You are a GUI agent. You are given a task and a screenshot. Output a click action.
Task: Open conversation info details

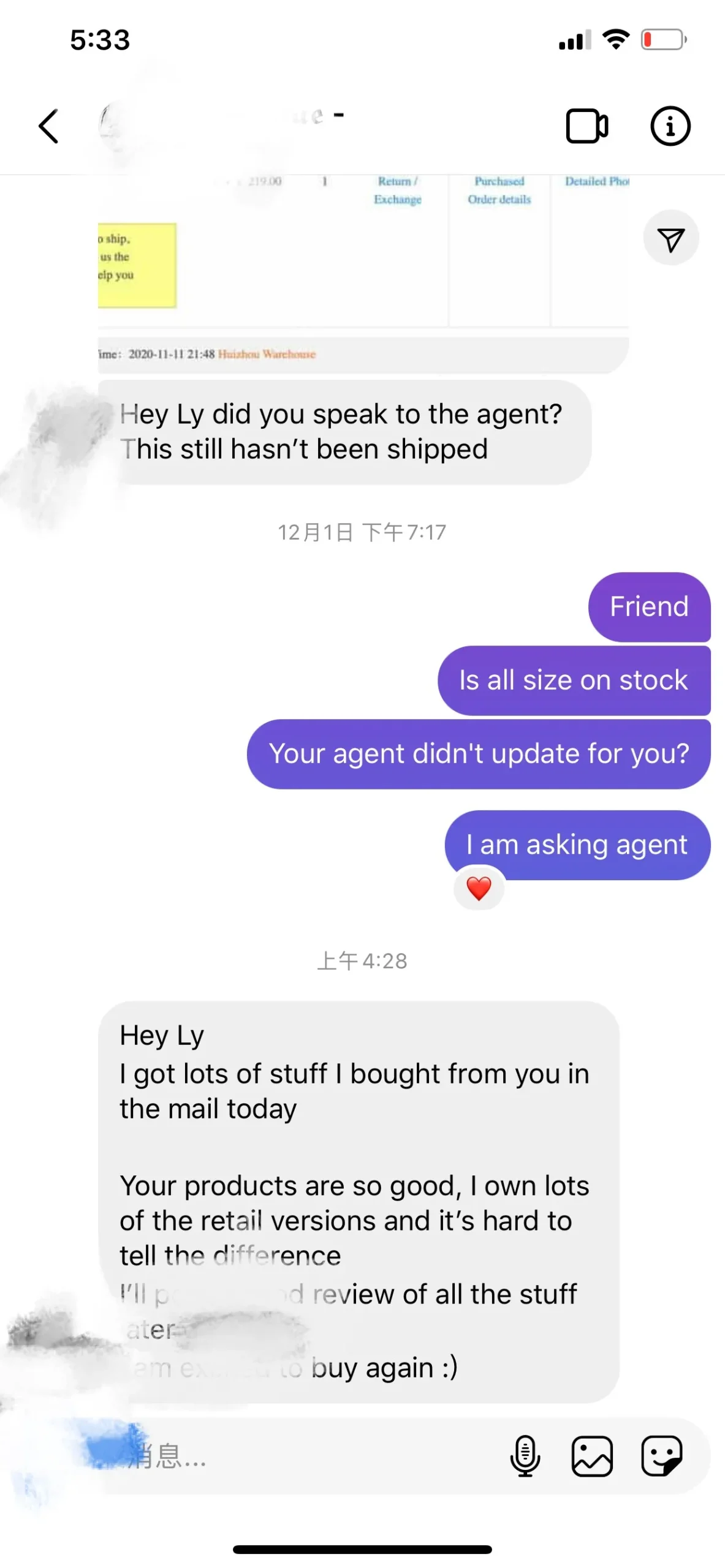670,126
